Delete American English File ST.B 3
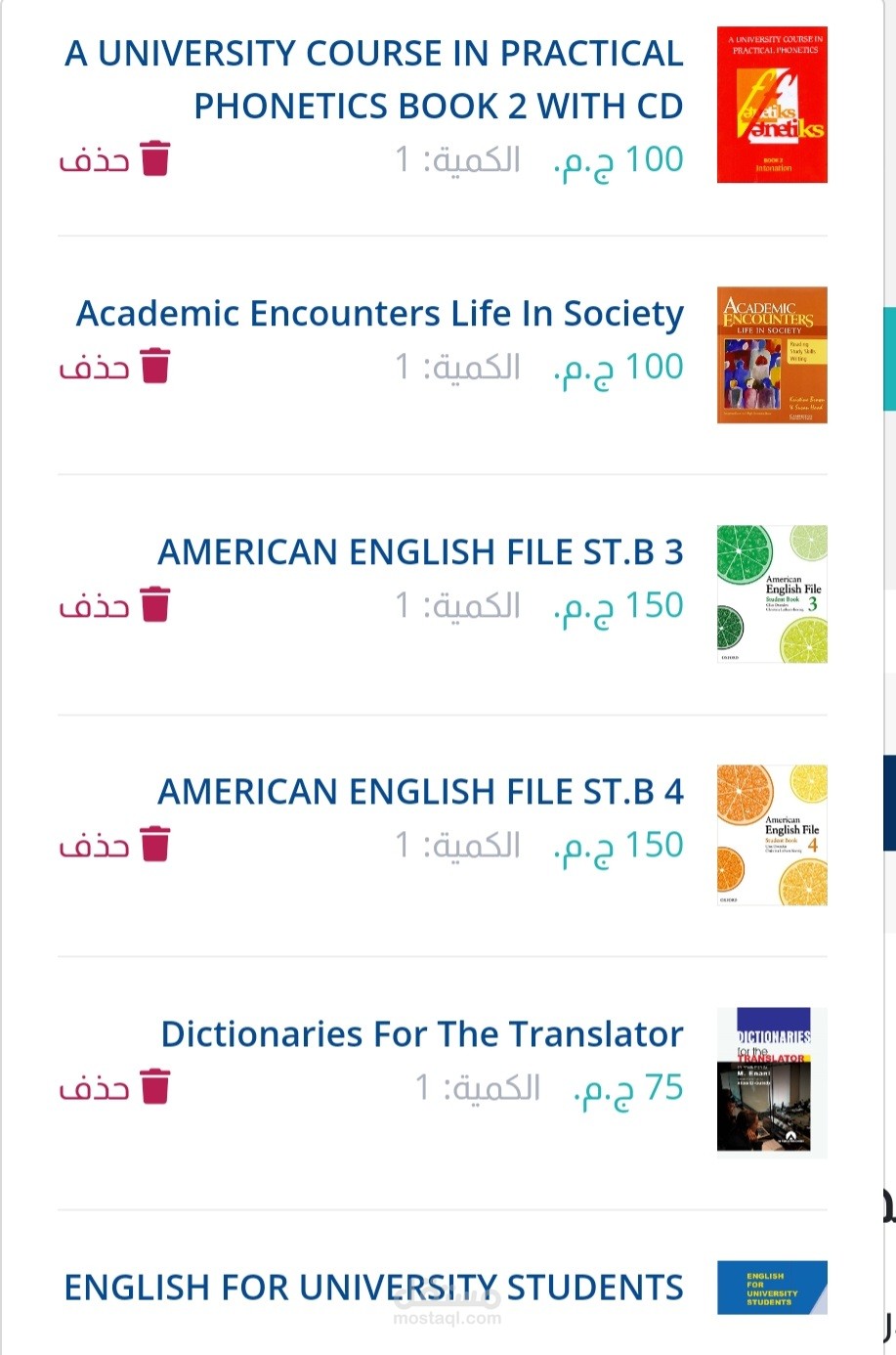 [x=114, y=604]
